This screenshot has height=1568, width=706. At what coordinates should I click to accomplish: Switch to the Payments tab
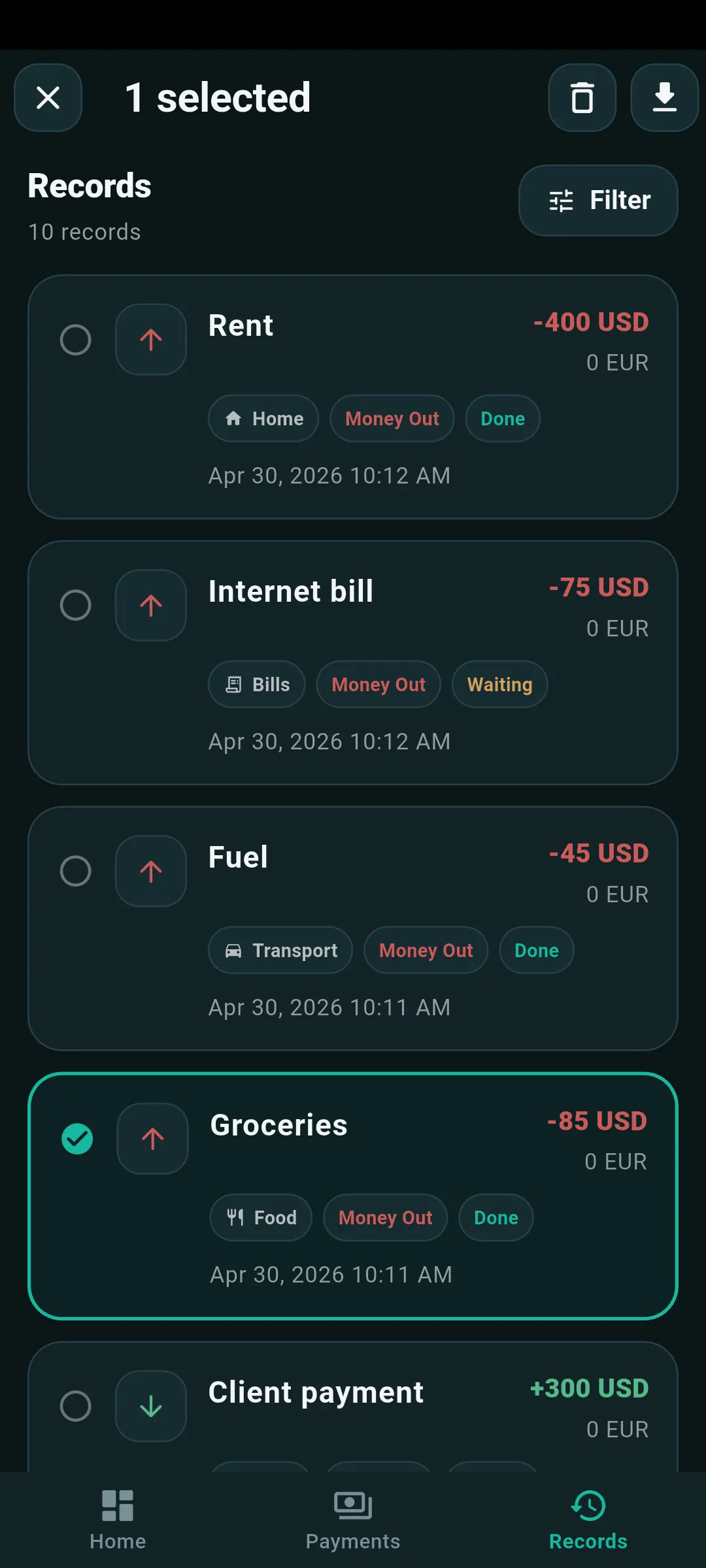pos(353,1520)
